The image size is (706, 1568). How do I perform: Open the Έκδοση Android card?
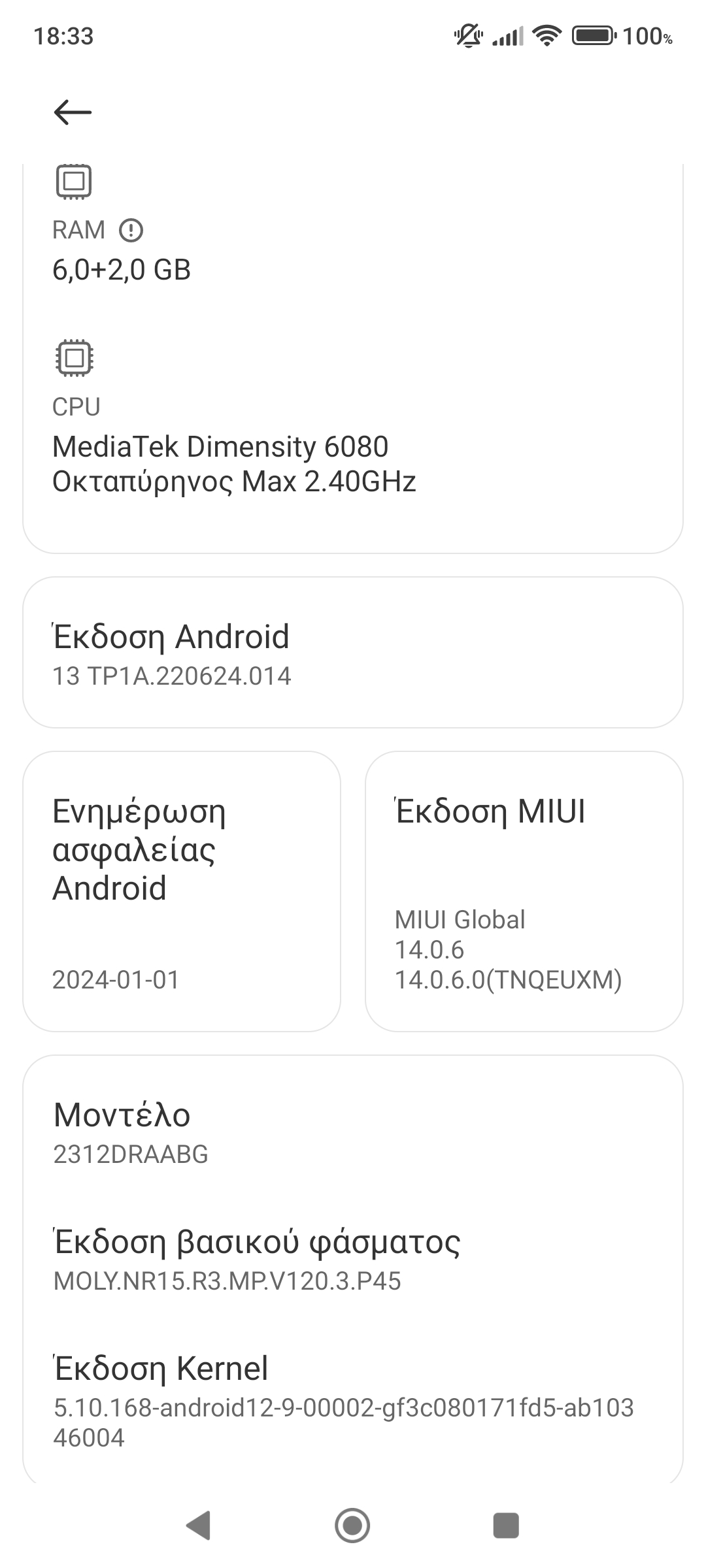pos(353,653)
